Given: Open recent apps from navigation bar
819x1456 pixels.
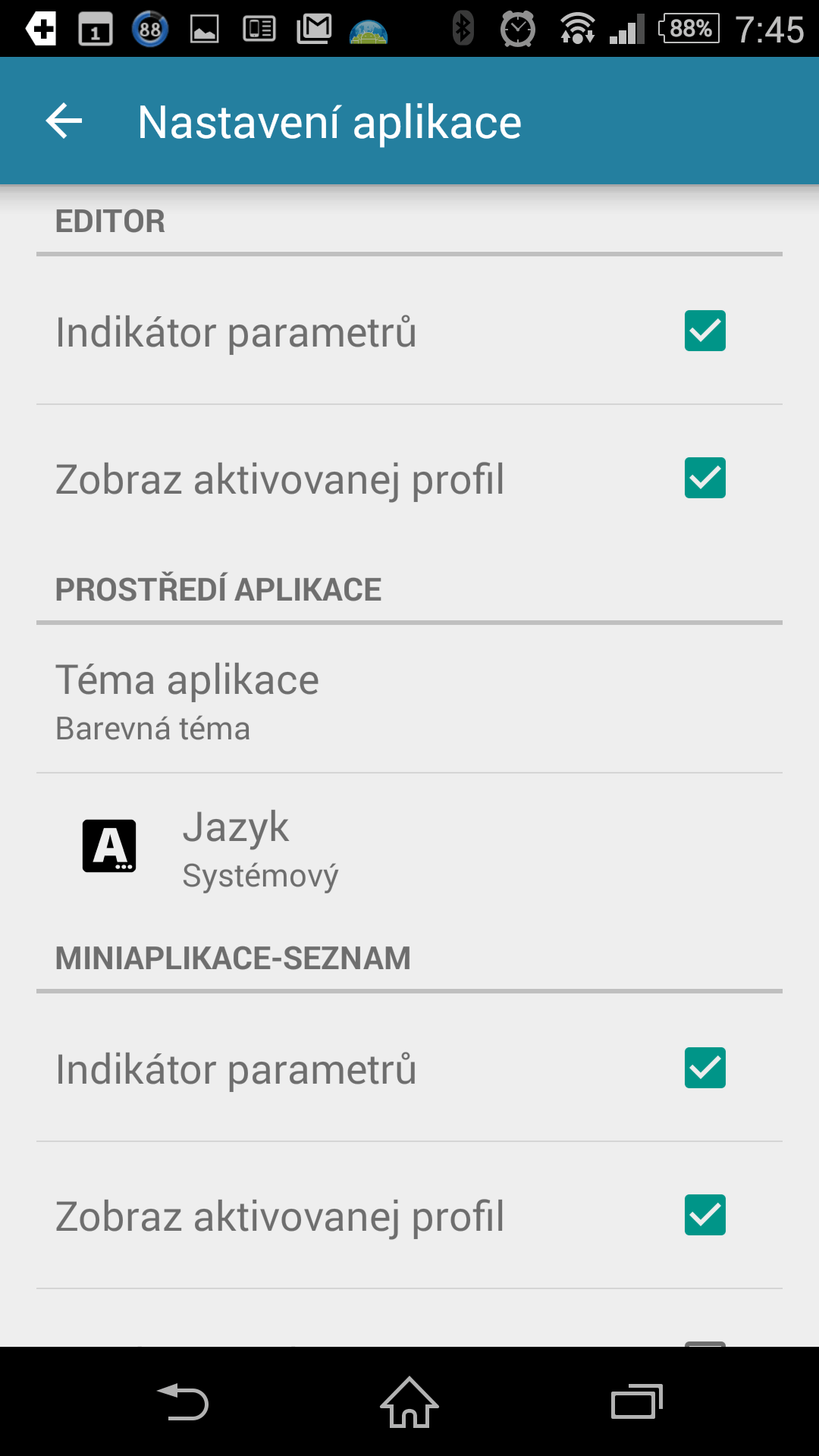Looking at the screenshot, I should tap(637, 1402).
